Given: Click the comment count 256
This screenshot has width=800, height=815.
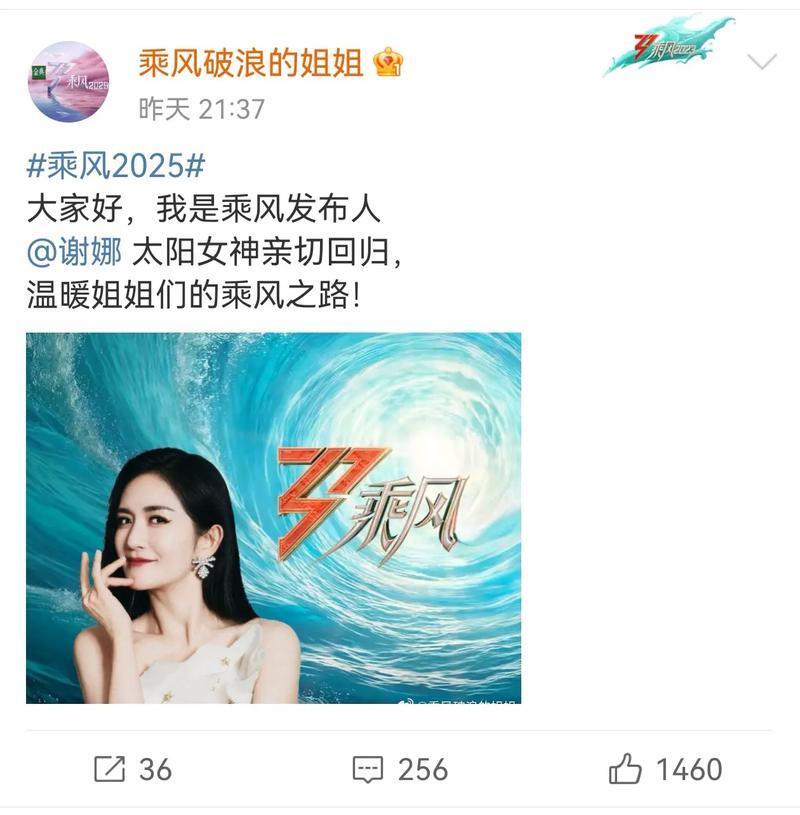Looking at the screenshot, I should 422,770.
